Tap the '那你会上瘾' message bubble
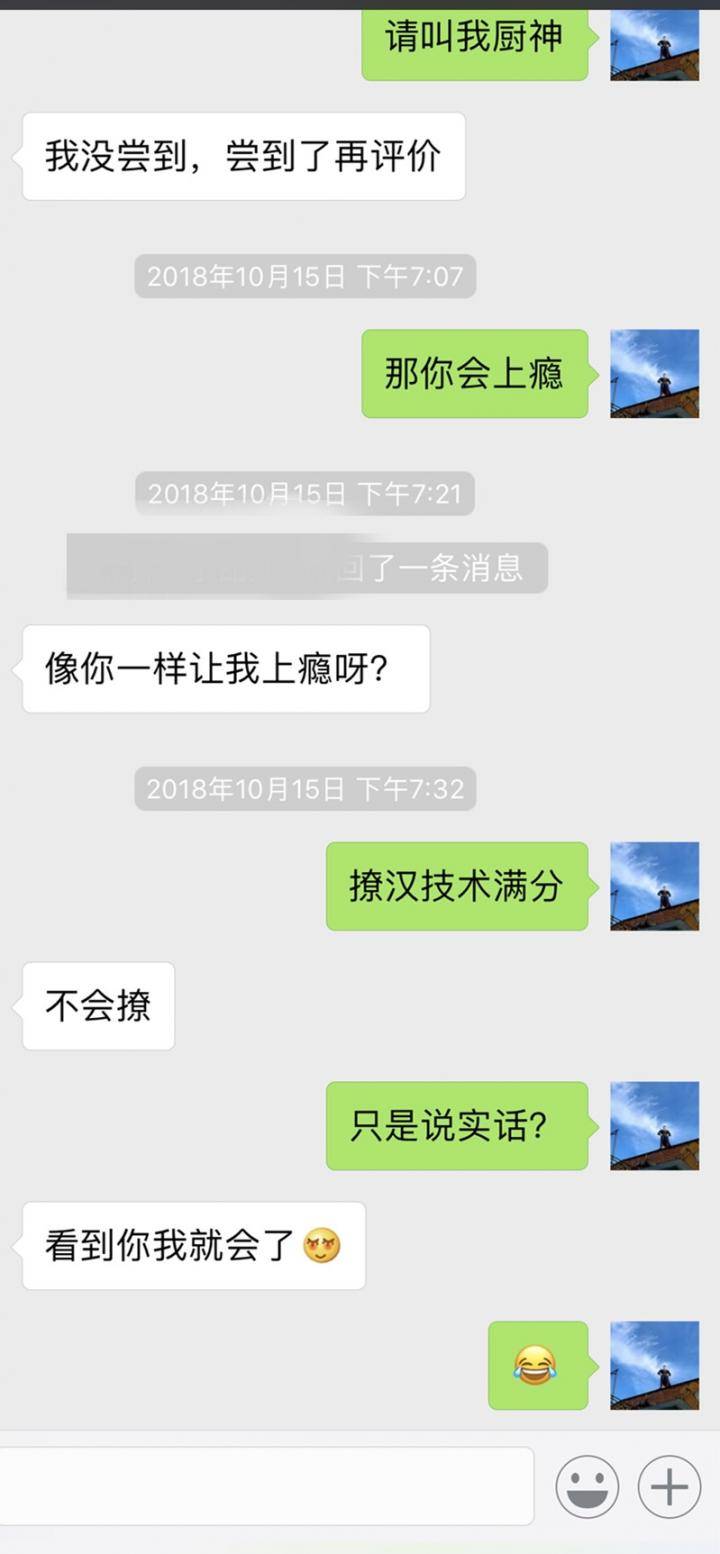 pos(474,374)
